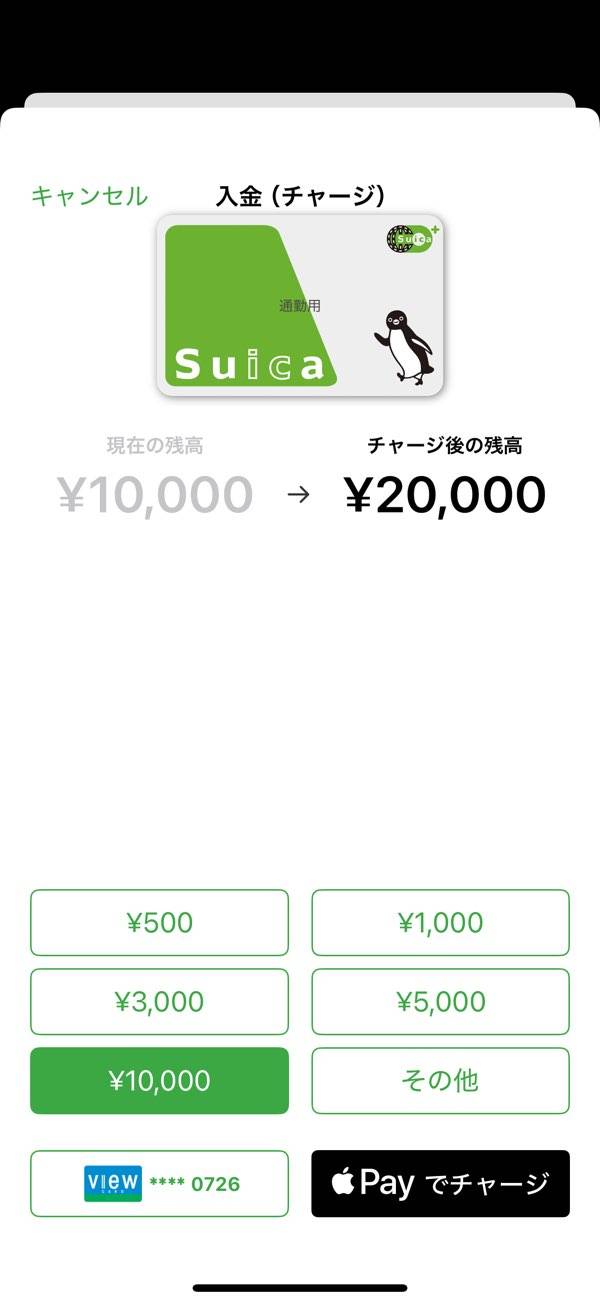Charge using the Apple Pay button
600x1304 pixels.
click(440, 1183)
